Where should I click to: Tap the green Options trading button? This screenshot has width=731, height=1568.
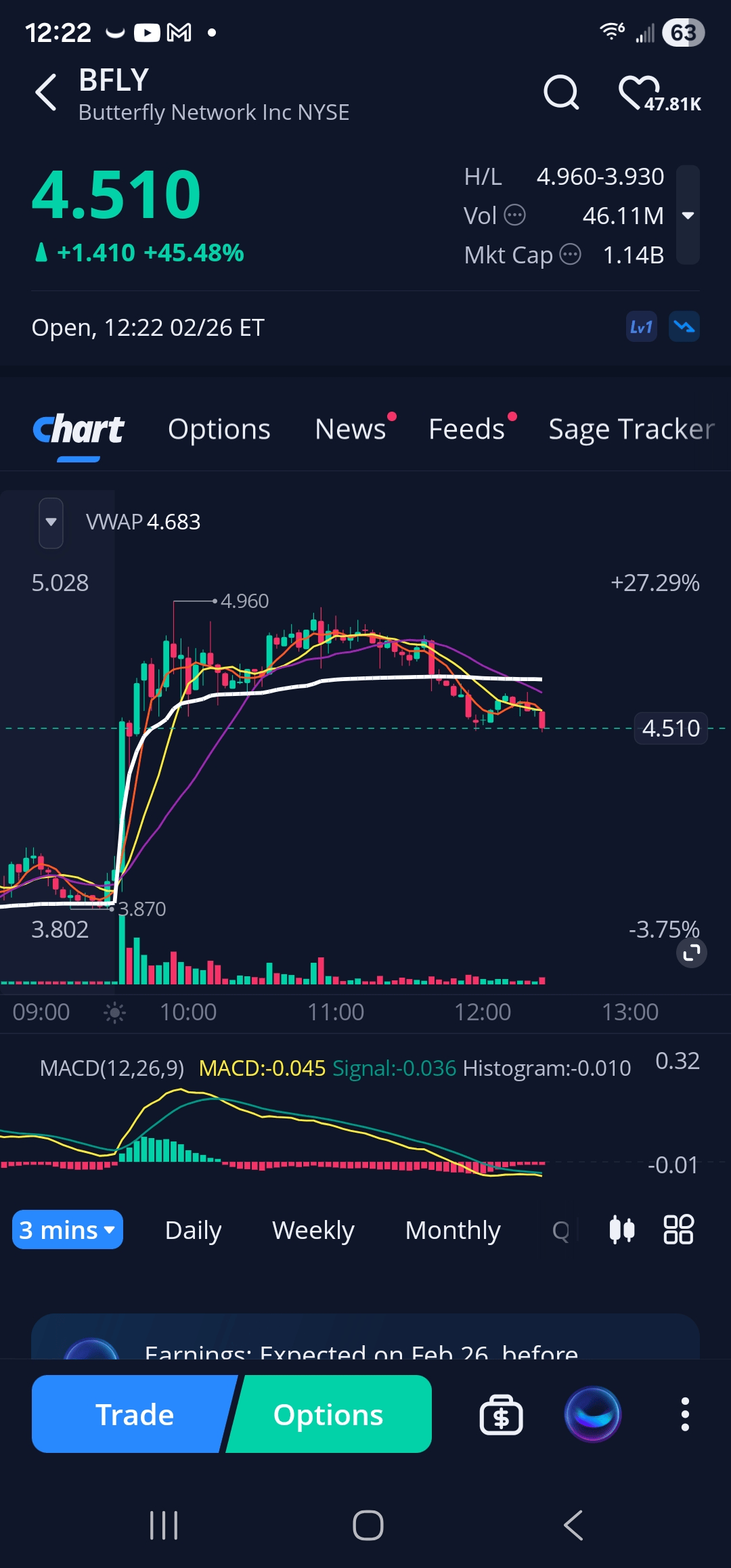pyautogui.click(x=329, y=1414)
